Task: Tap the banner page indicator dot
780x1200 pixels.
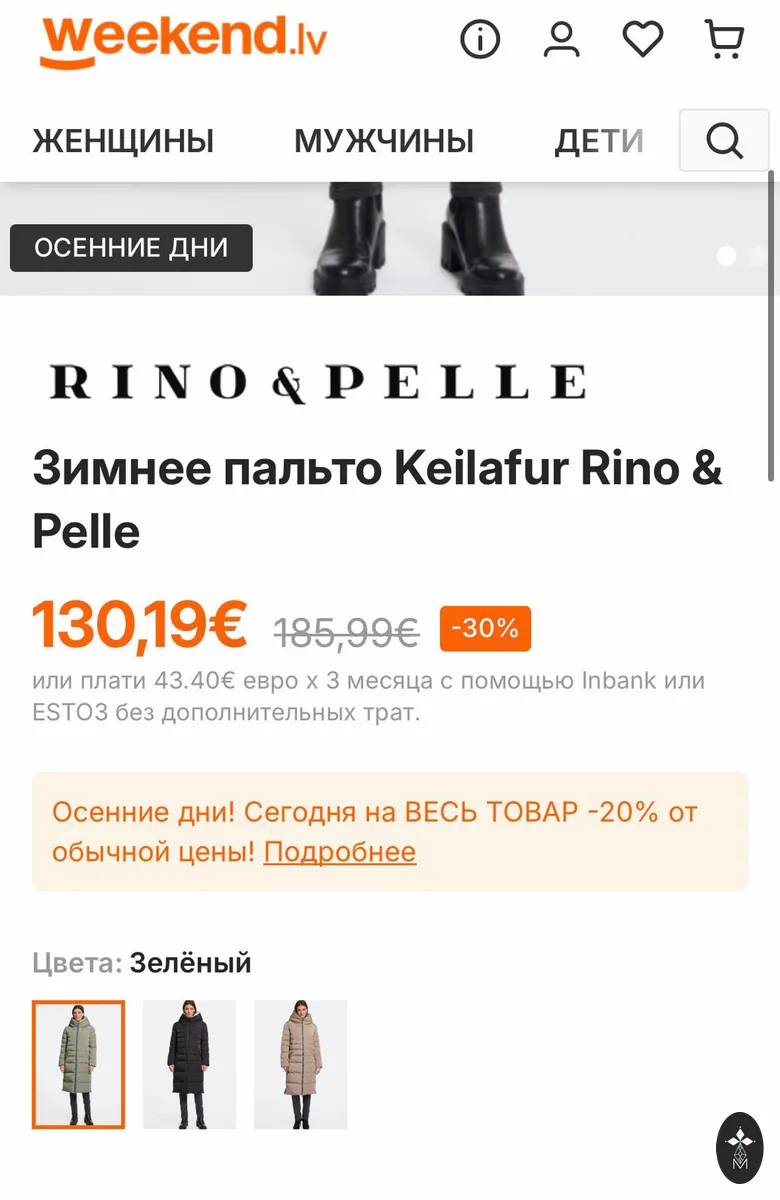Action: click(727, 256)
